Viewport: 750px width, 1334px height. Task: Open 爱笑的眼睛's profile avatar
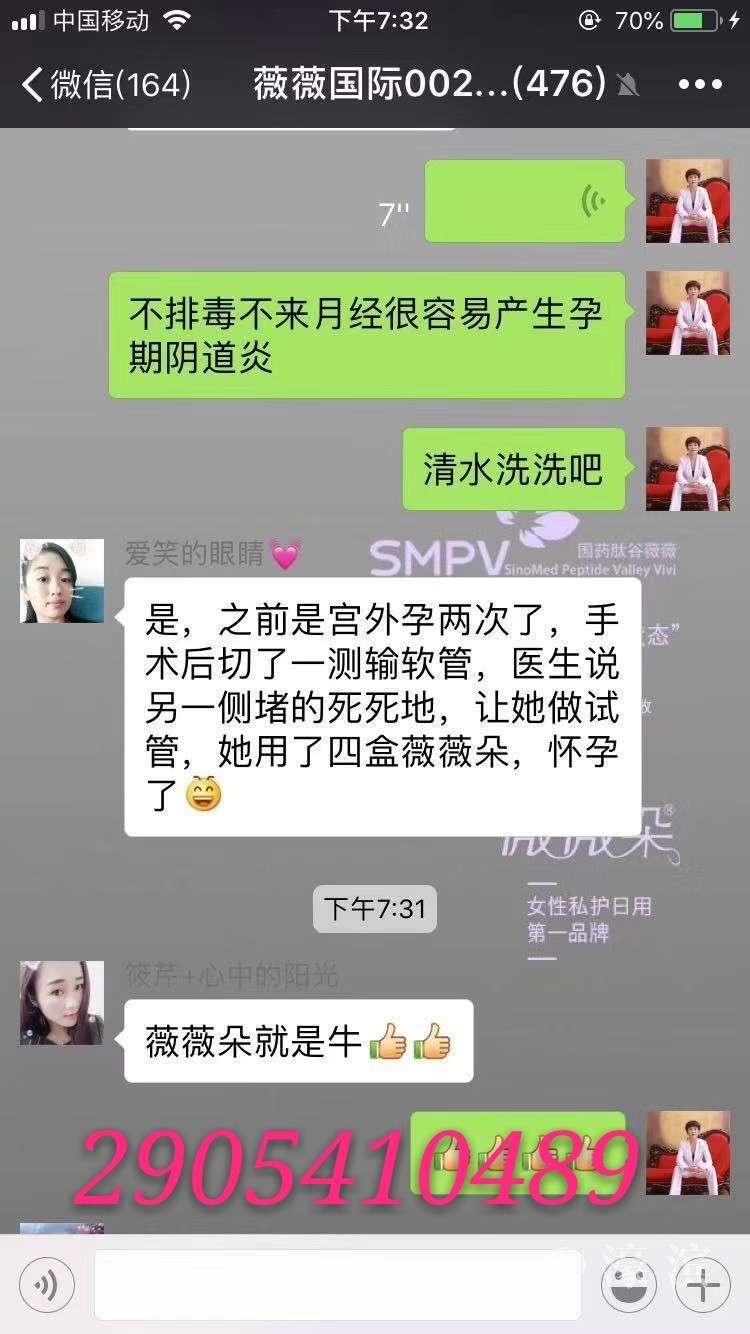tap(62, 581)
